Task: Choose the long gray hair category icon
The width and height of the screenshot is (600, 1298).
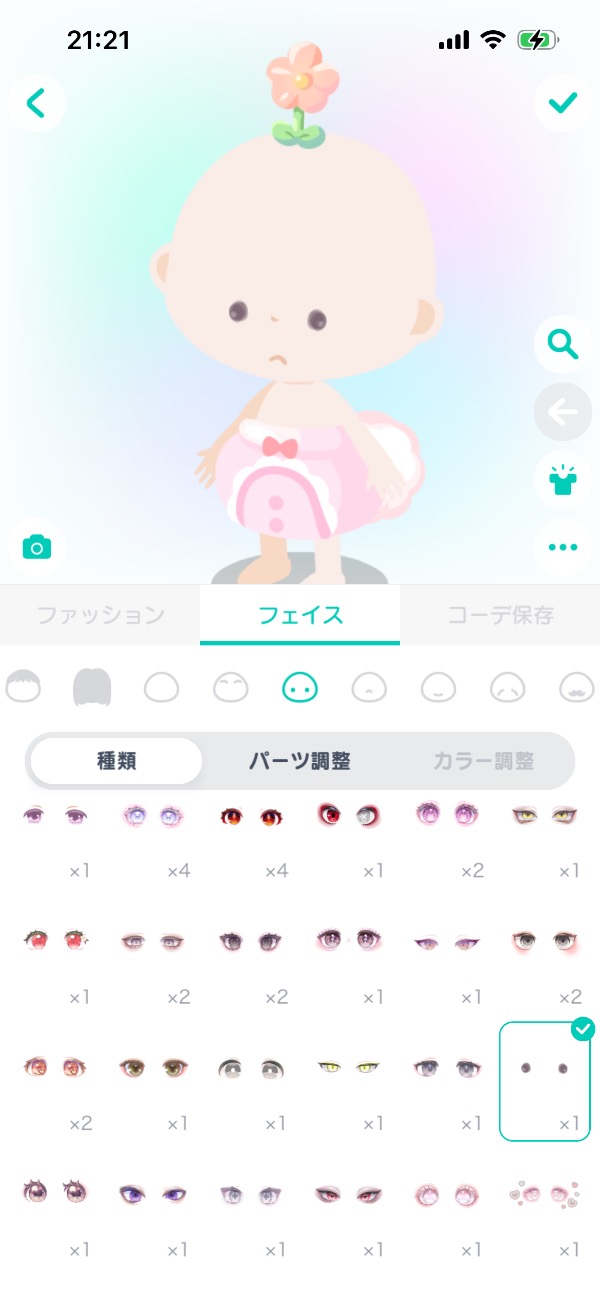Action: 92,687
